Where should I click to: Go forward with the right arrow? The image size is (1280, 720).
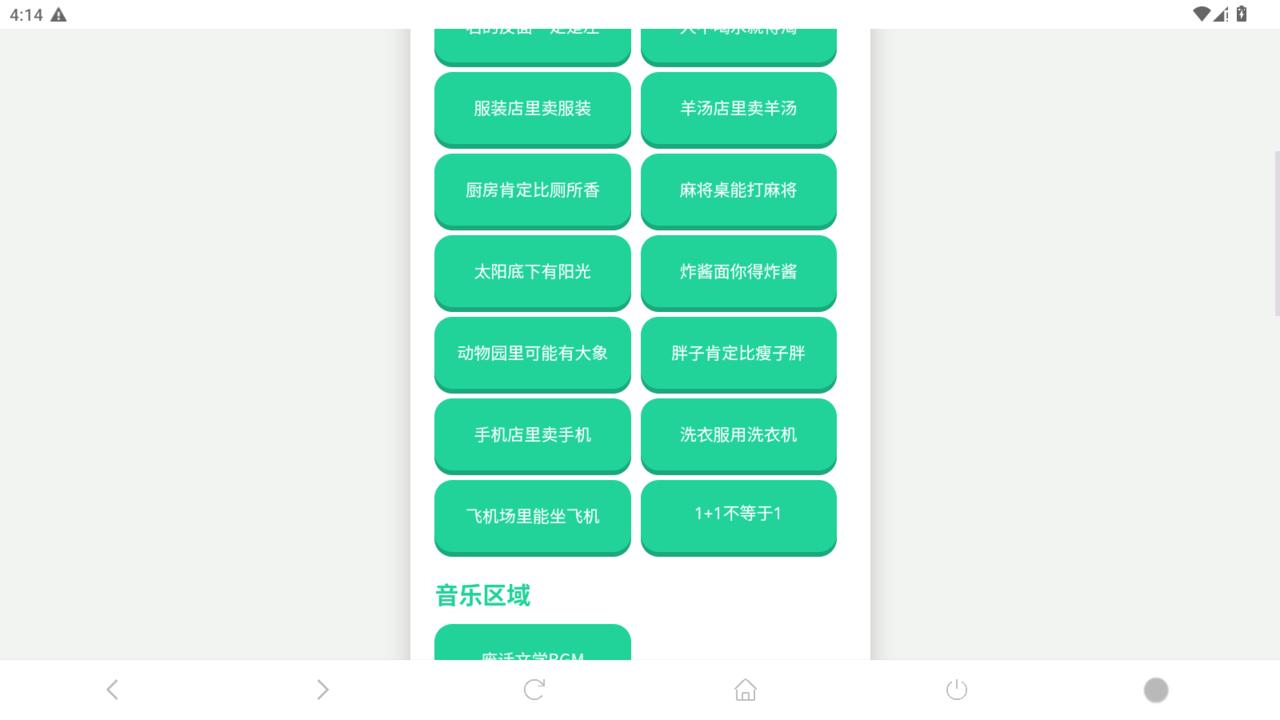(x=322, y=689)
